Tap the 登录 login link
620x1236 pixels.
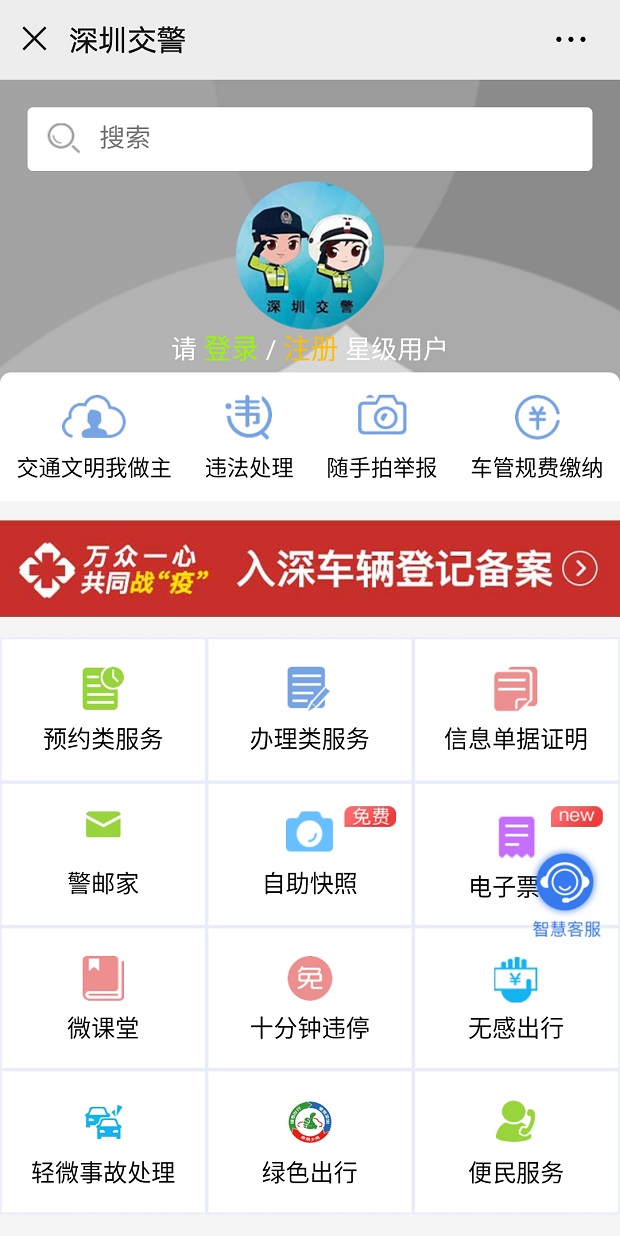[231, 349]
